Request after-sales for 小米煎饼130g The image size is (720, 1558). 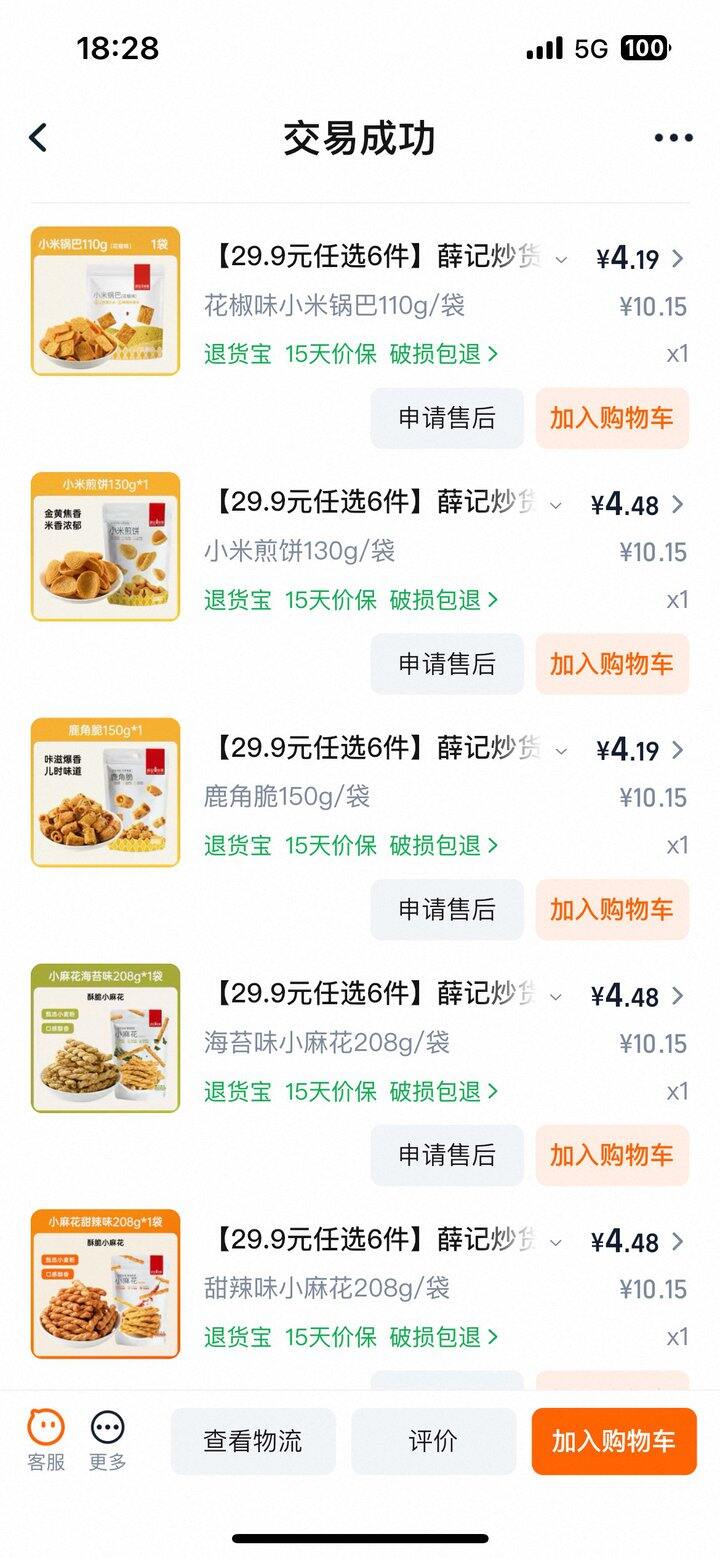[447, 664]
